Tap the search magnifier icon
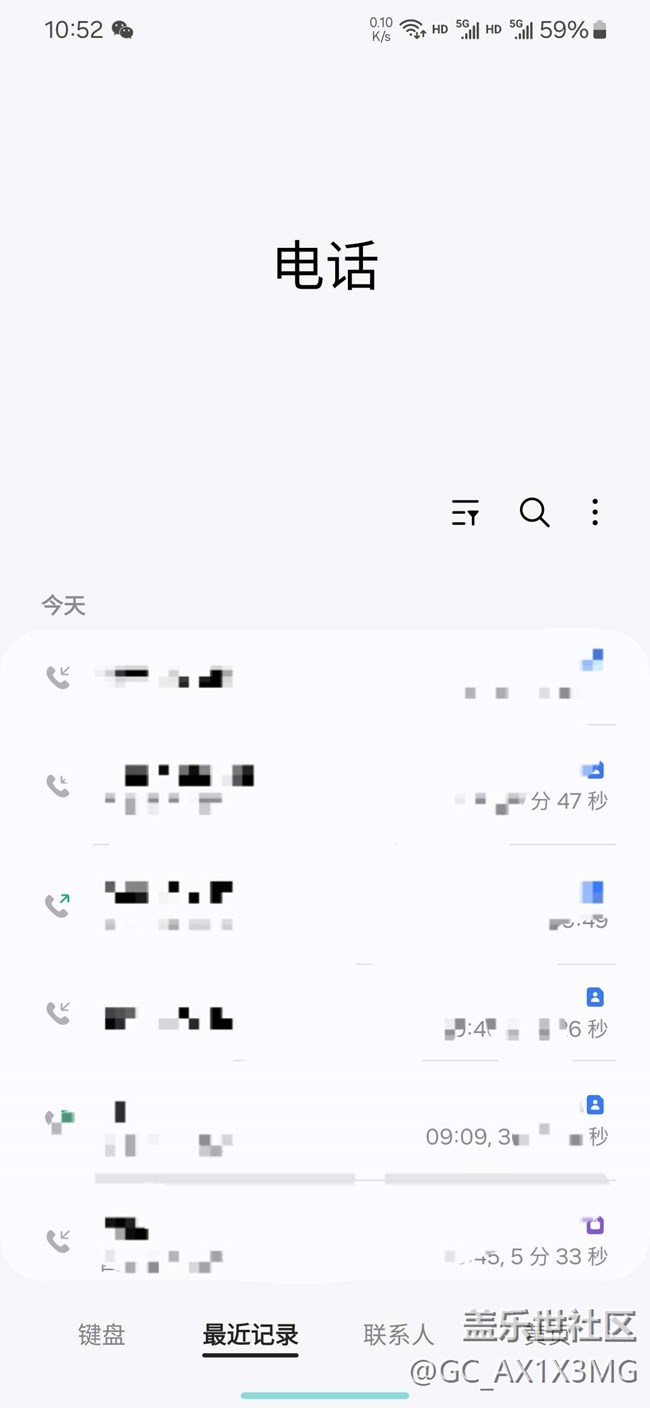 coord(534,513)
